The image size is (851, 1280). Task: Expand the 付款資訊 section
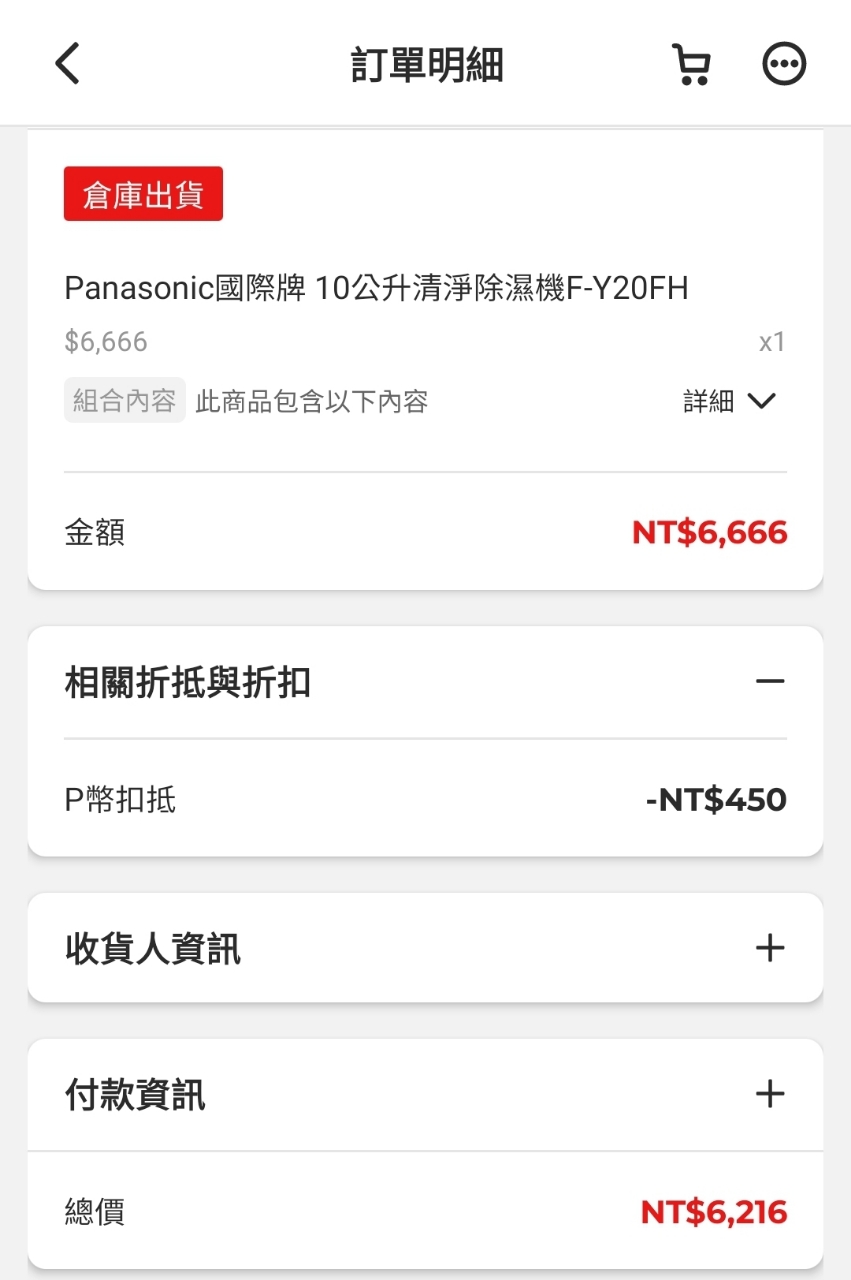click(770, 1094)
